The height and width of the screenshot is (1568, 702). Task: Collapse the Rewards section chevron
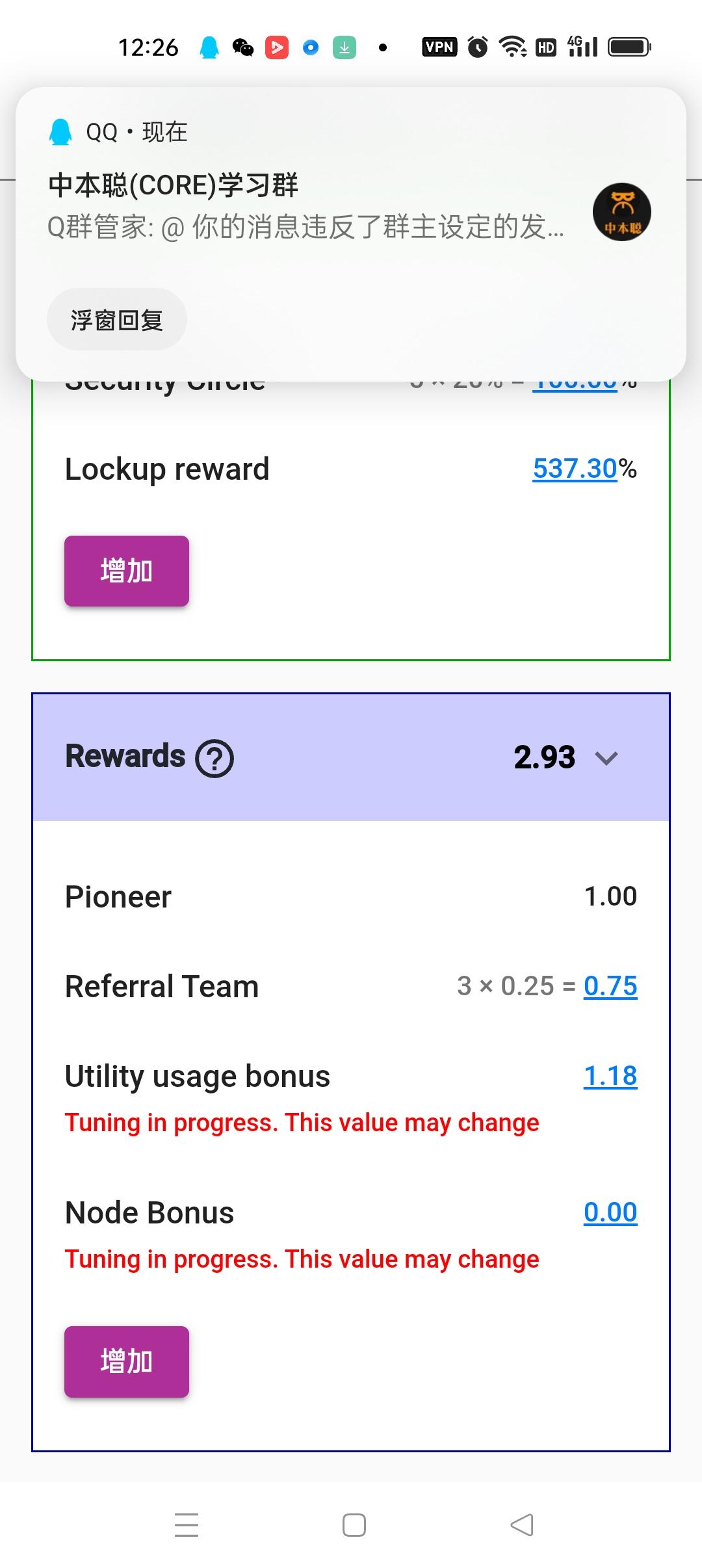(606, 758)
